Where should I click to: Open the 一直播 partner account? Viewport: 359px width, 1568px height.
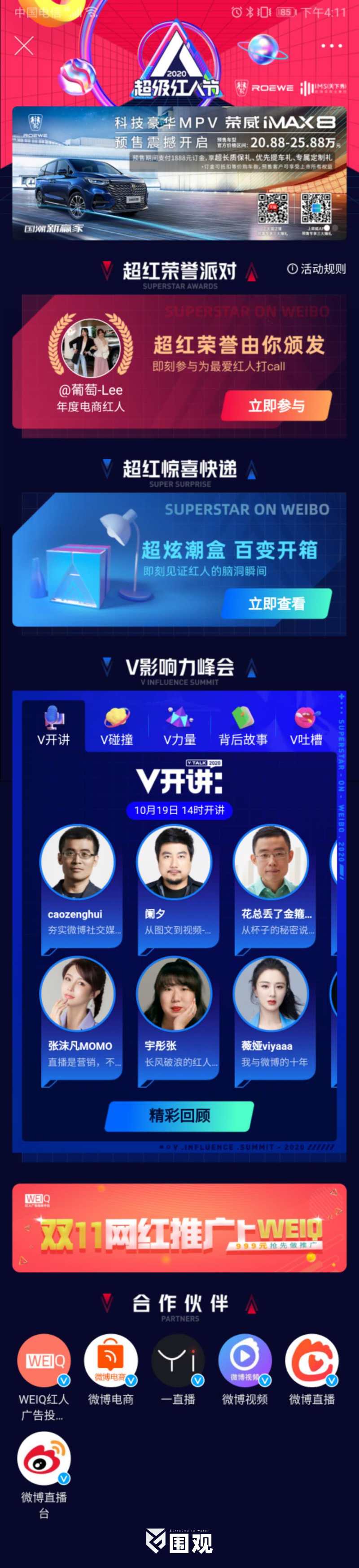(177, 1369)
